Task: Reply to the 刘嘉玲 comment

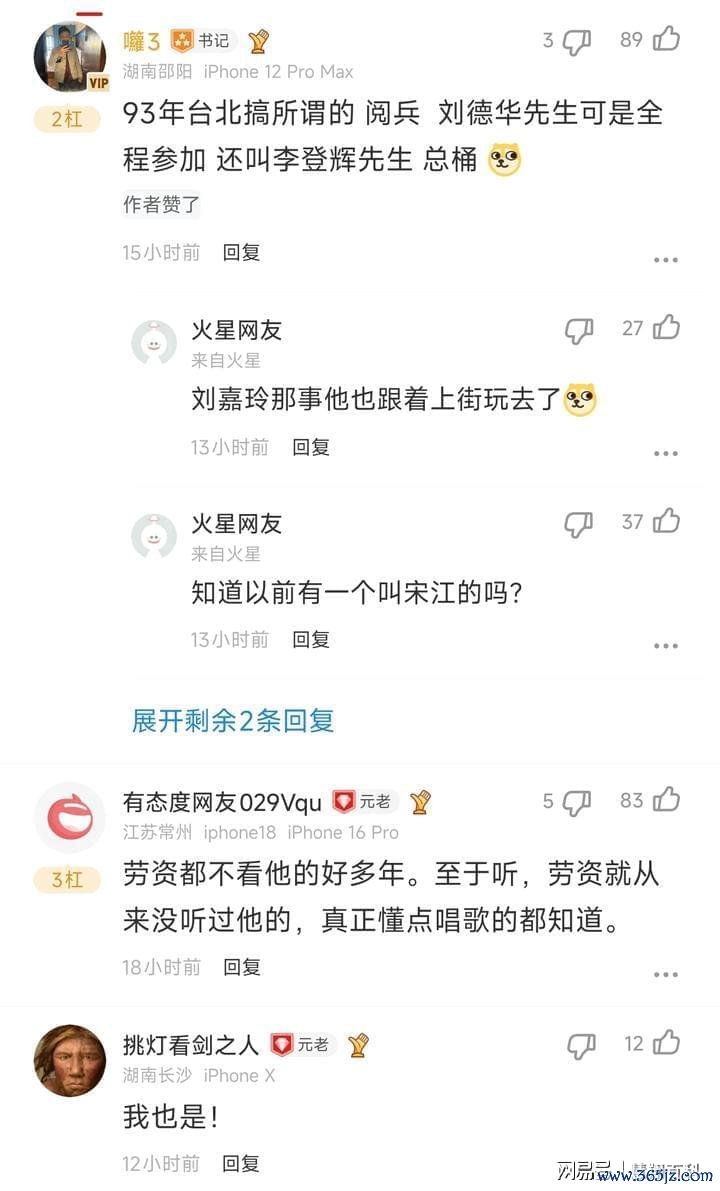Action: tap(310, 447)
